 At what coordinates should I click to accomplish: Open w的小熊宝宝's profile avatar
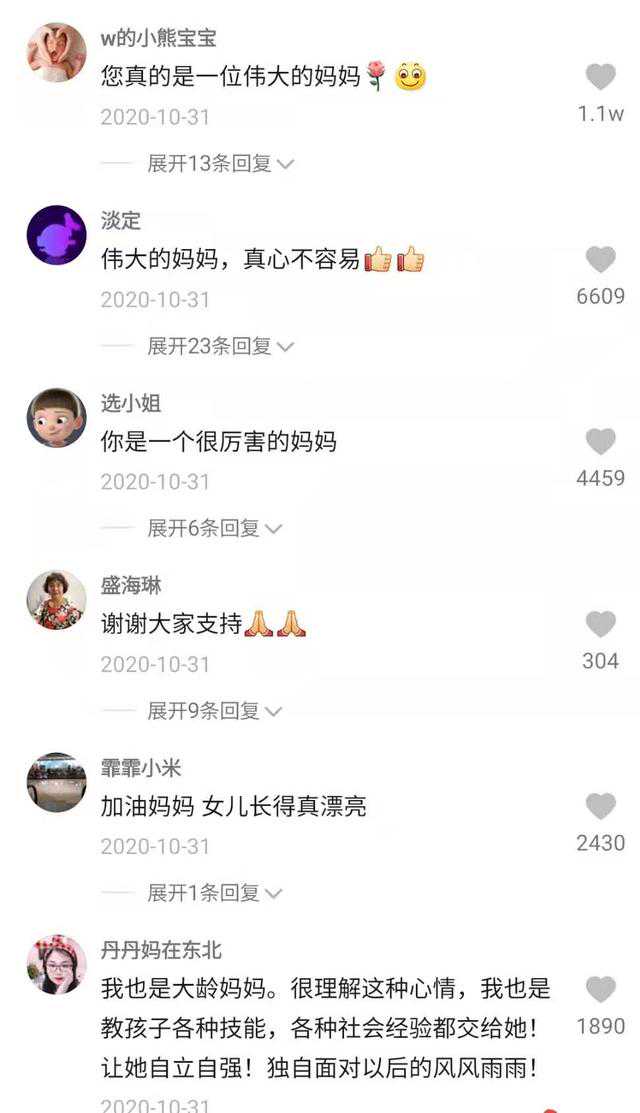click(56, 52)
